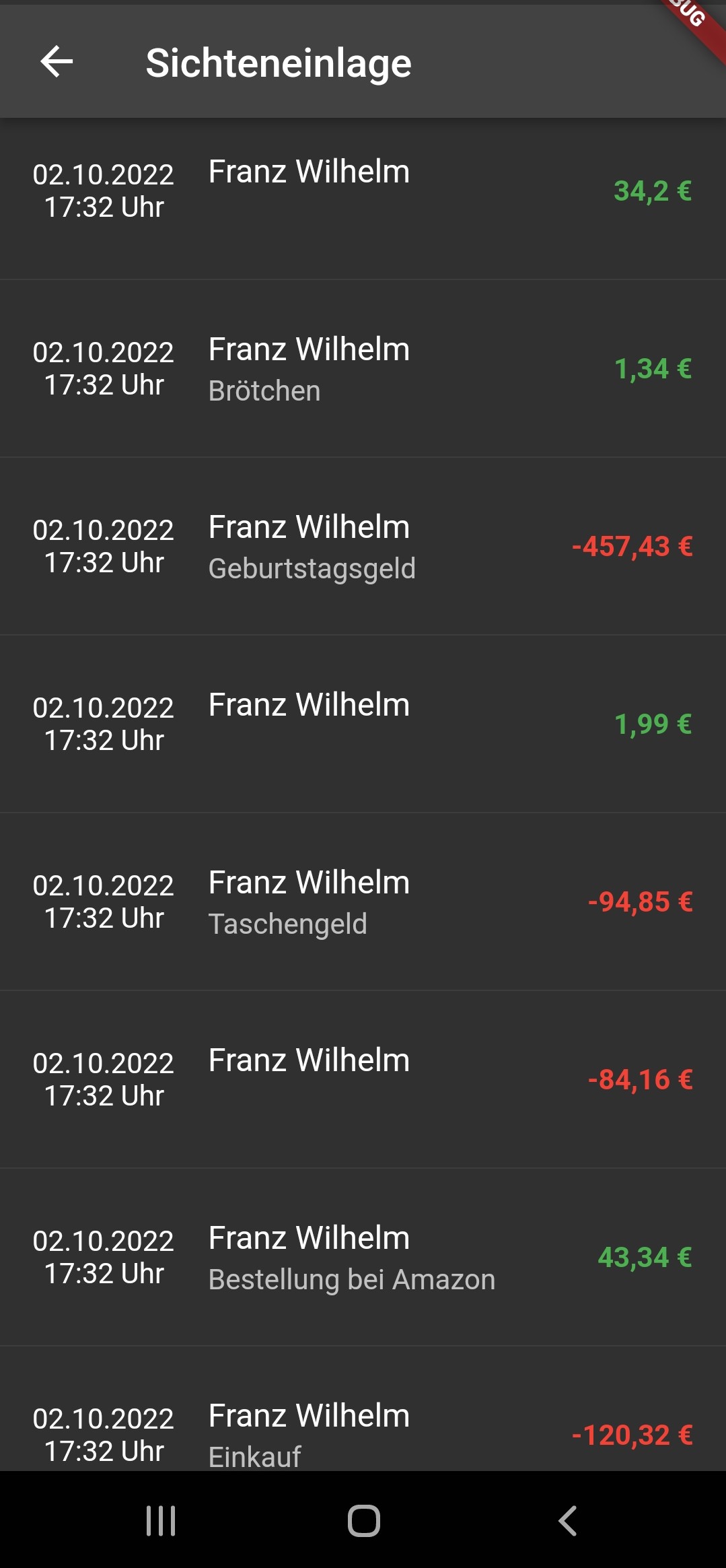Click the first Franz Wilhelm entry

click(308, 171)
